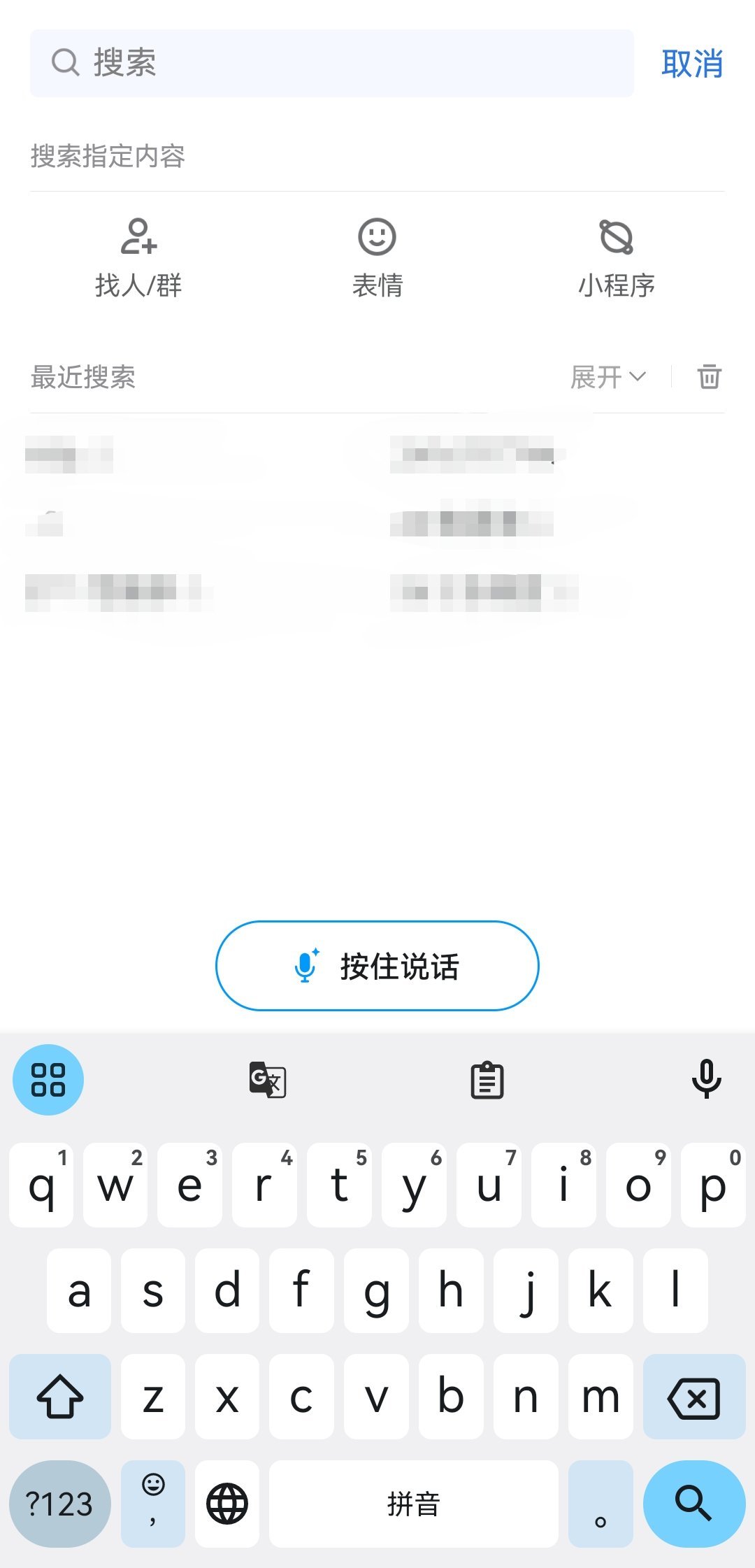Expand recent searches with 展开

coord(607,377)
